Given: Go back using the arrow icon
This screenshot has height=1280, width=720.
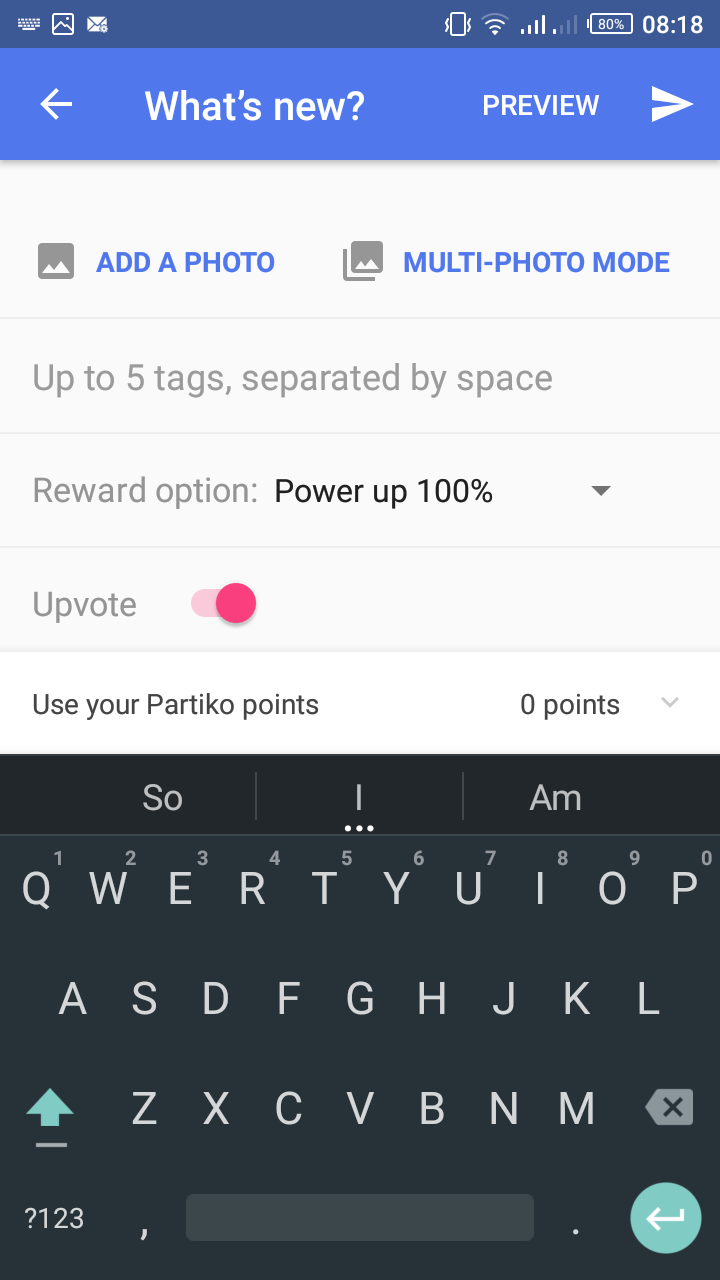Looking at the screenshot, I should coord(56,103).
